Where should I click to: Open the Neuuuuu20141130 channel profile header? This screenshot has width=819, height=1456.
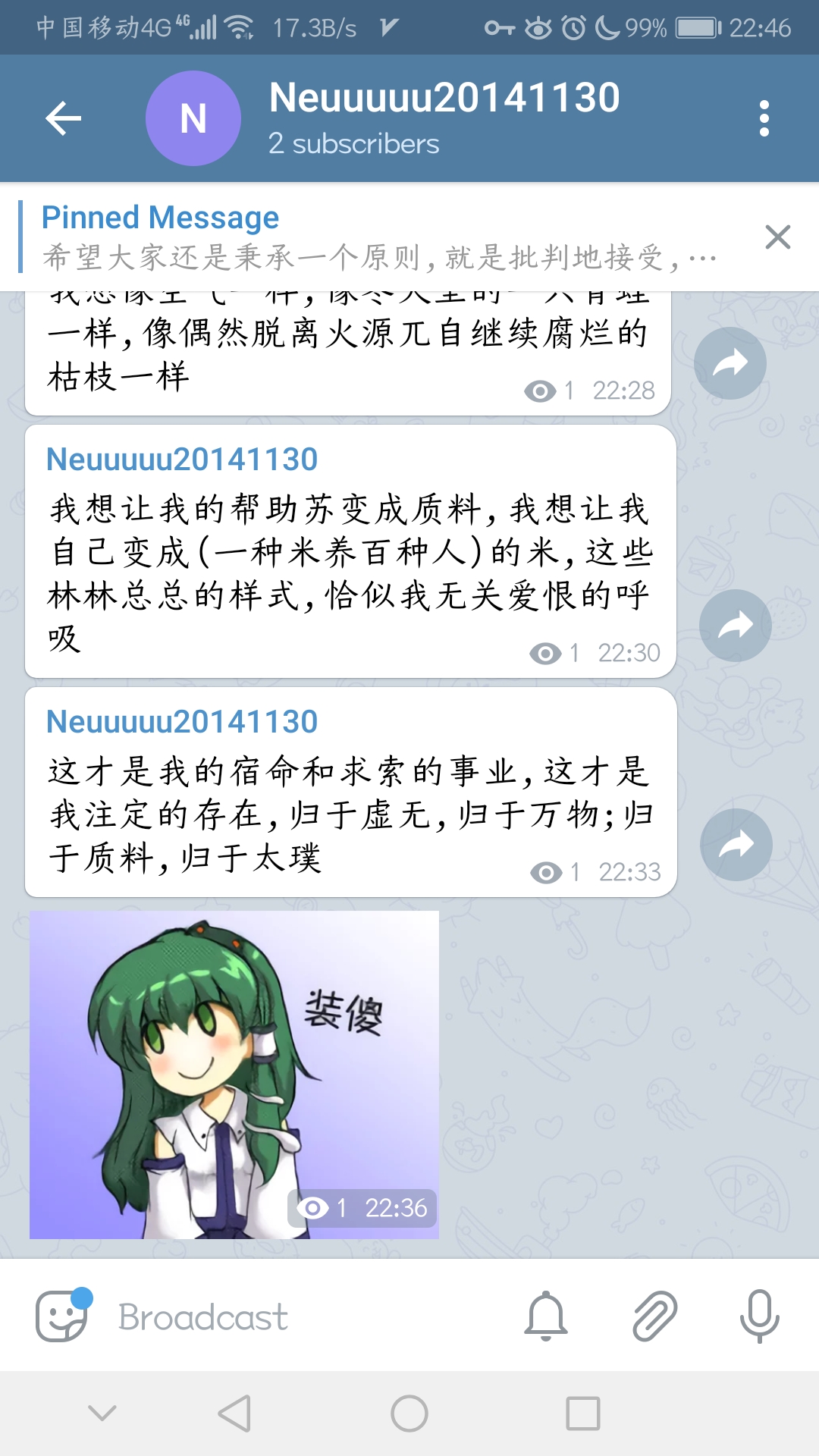click(x=444, y=118)
